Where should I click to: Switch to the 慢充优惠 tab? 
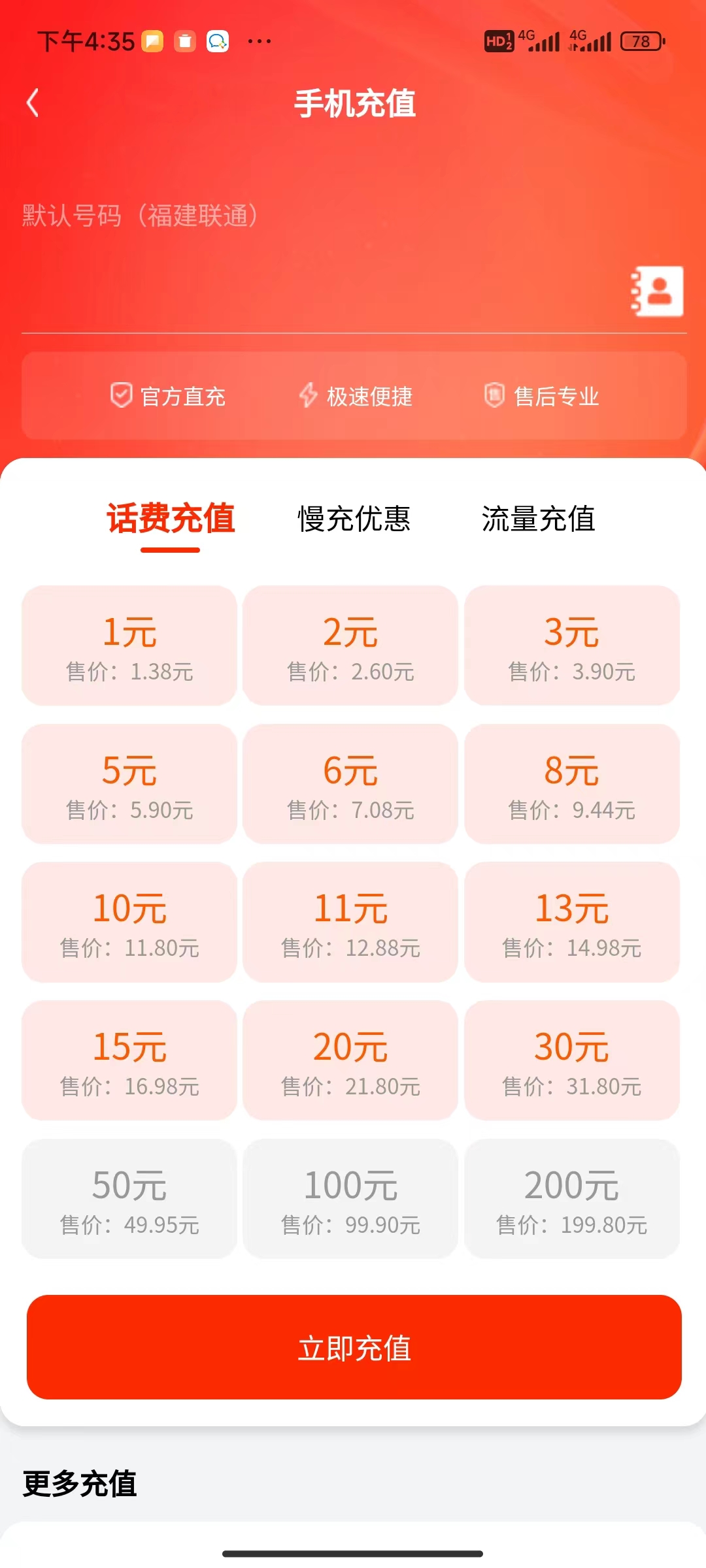354,519
